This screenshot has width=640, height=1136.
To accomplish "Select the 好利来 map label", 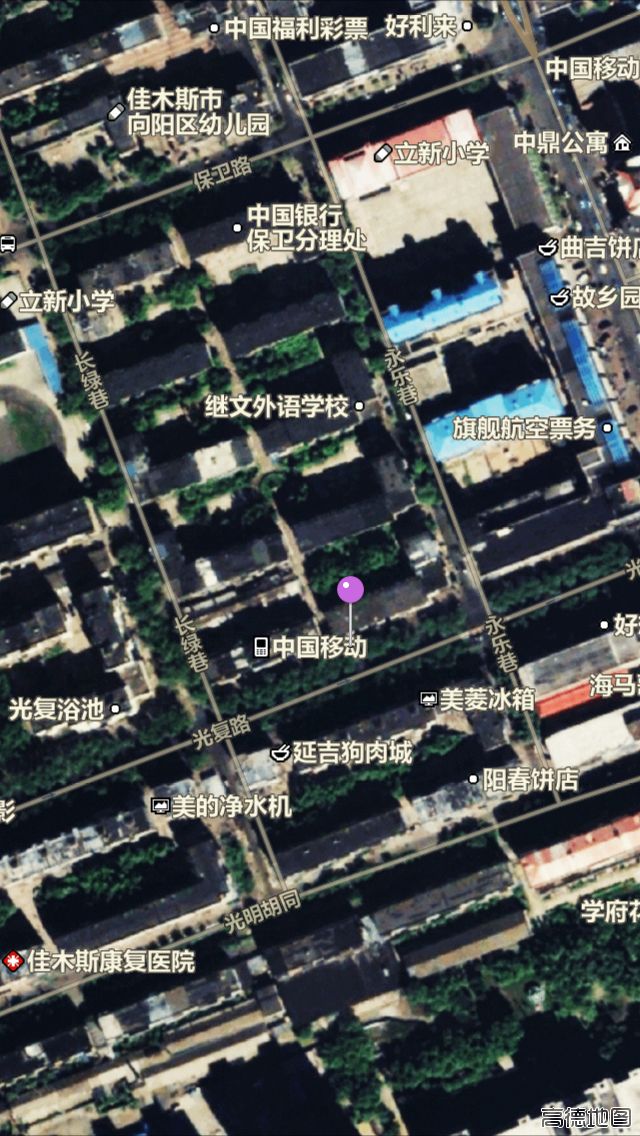I will point(428,27).
